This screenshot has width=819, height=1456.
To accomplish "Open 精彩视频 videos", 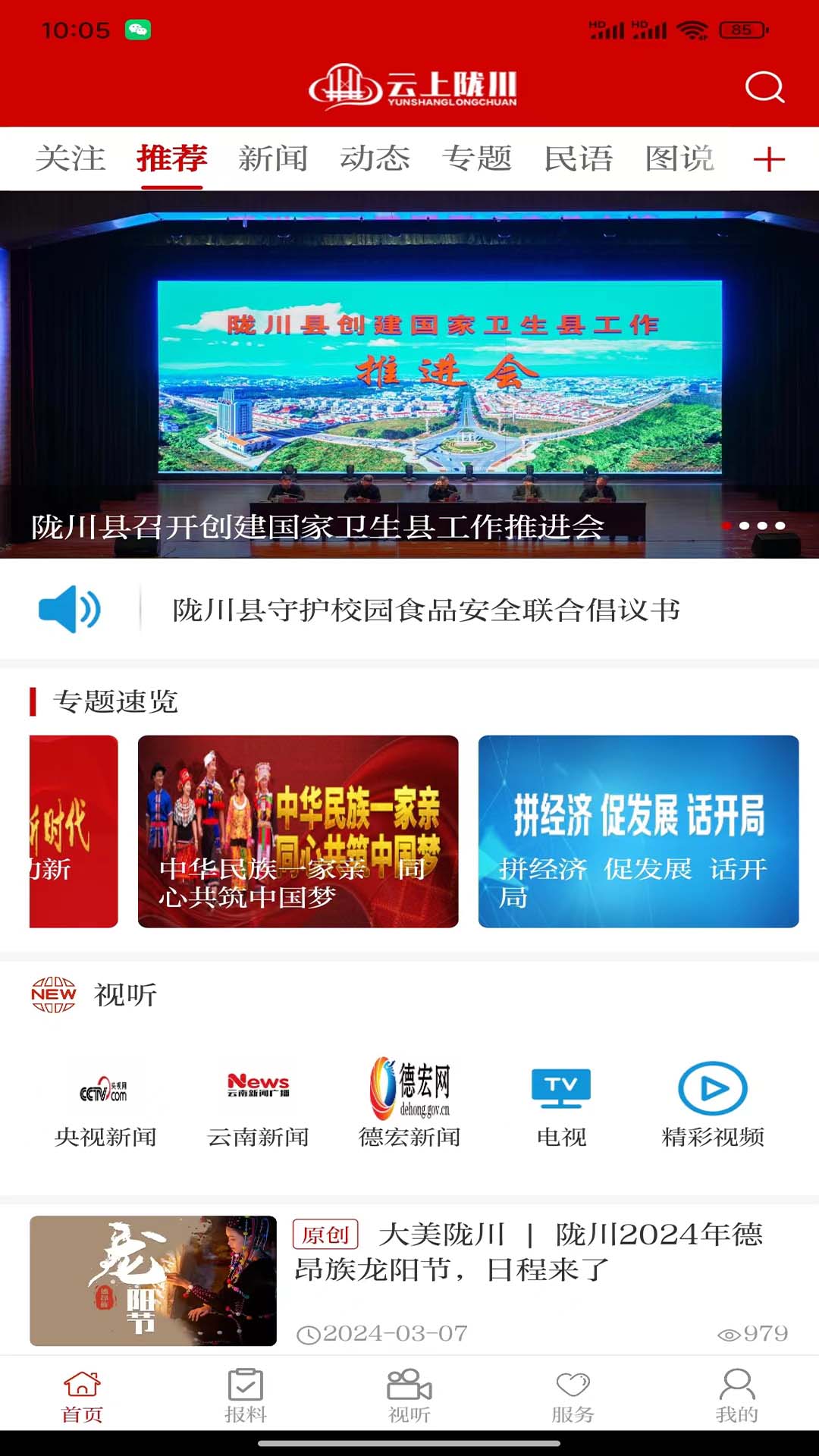I will pyautogui.click(x=713, y=1103).
